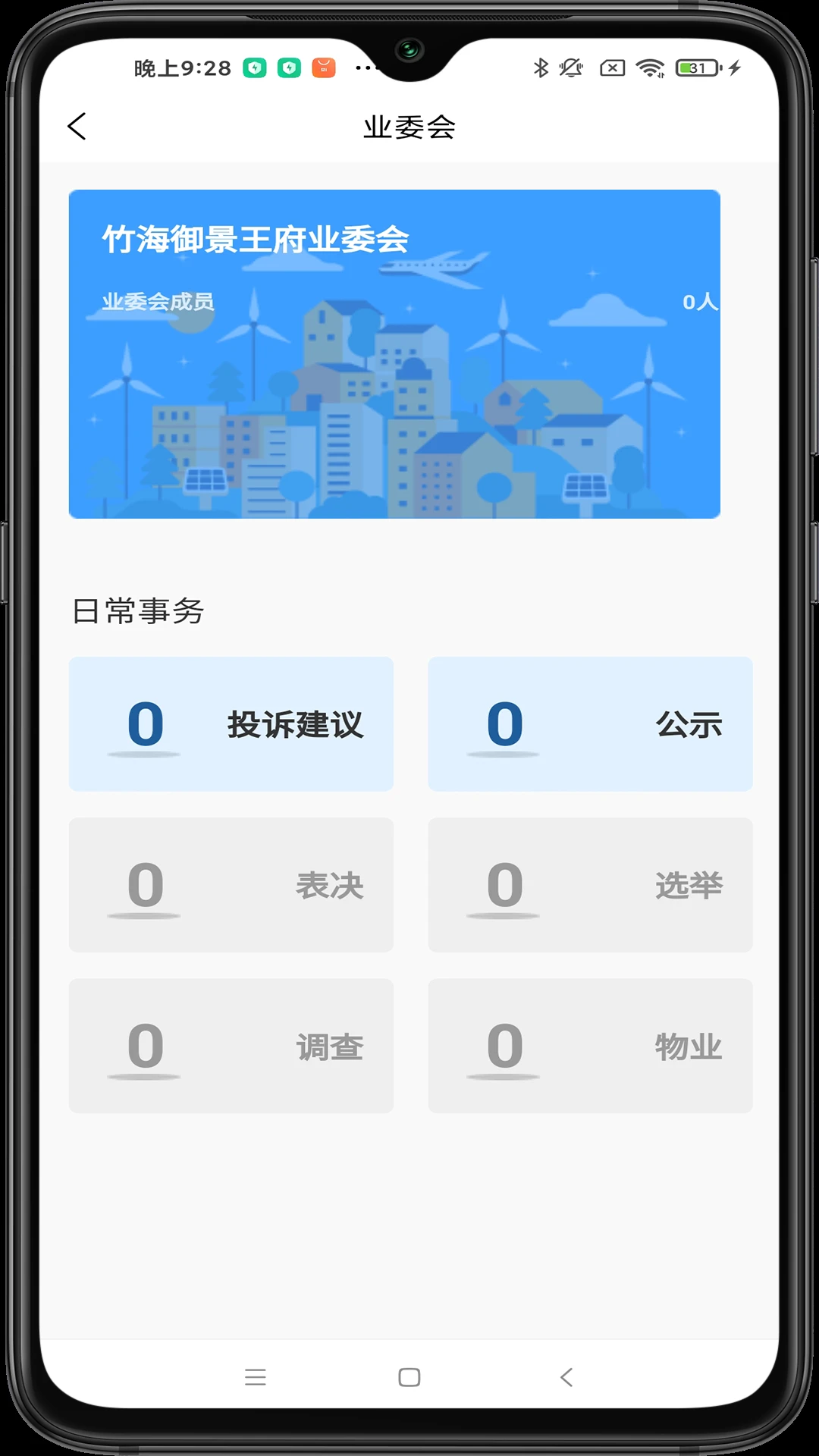
Task: Select the 物业 property management tile
Action: (x=590, y=1045)
